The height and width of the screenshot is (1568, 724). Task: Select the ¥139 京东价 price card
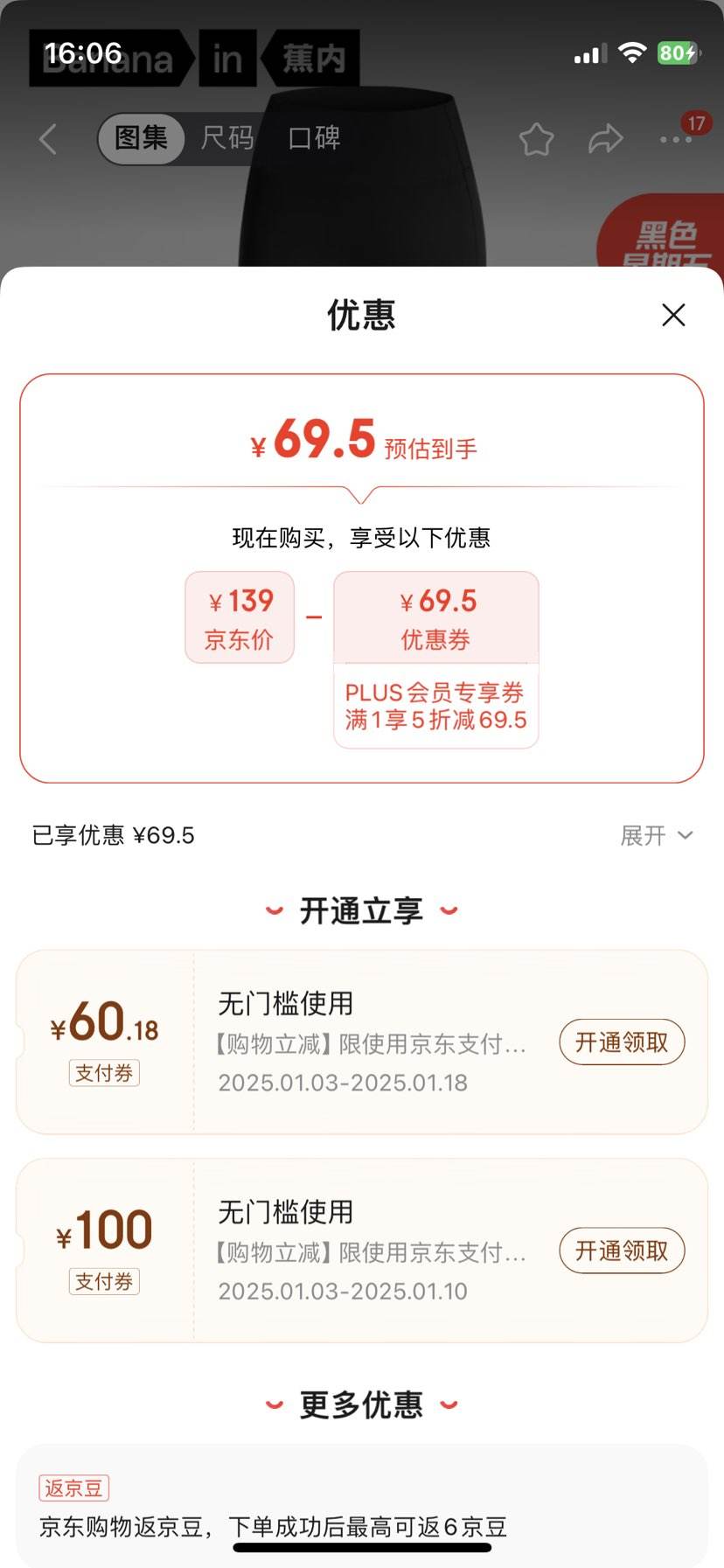240,616
